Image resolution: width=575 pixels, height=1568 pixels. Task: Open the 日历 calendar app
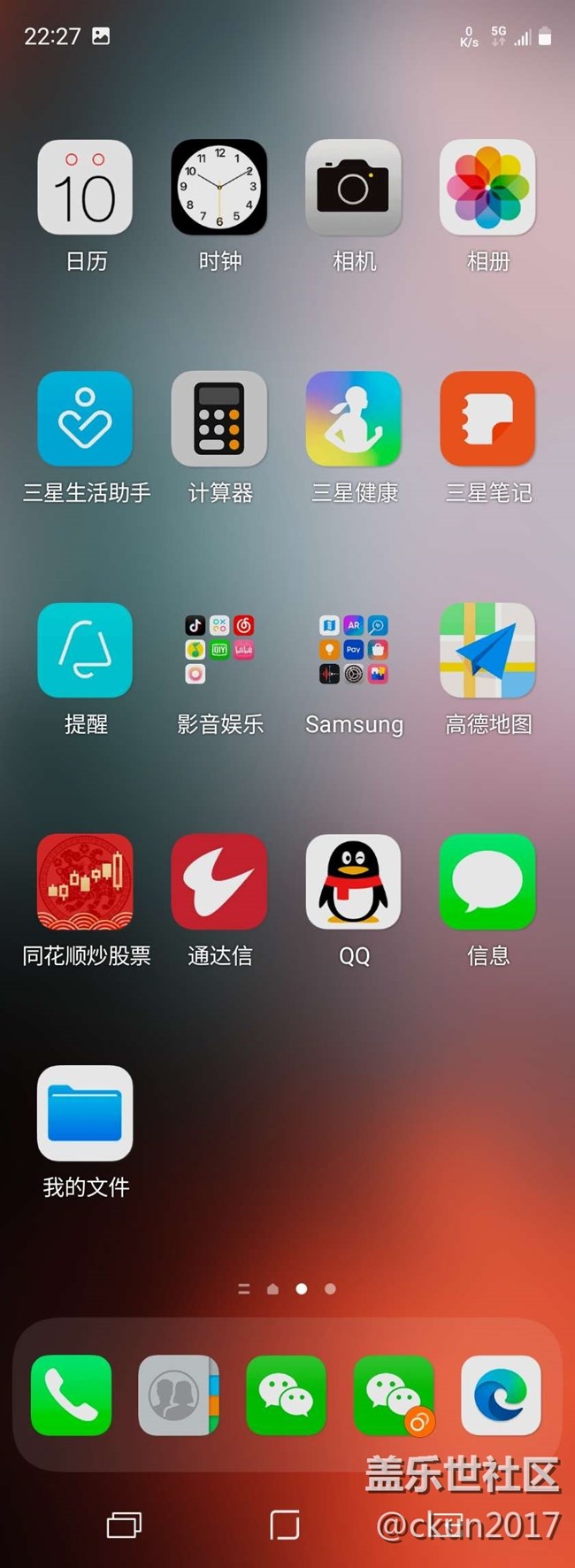pos(85,188)
